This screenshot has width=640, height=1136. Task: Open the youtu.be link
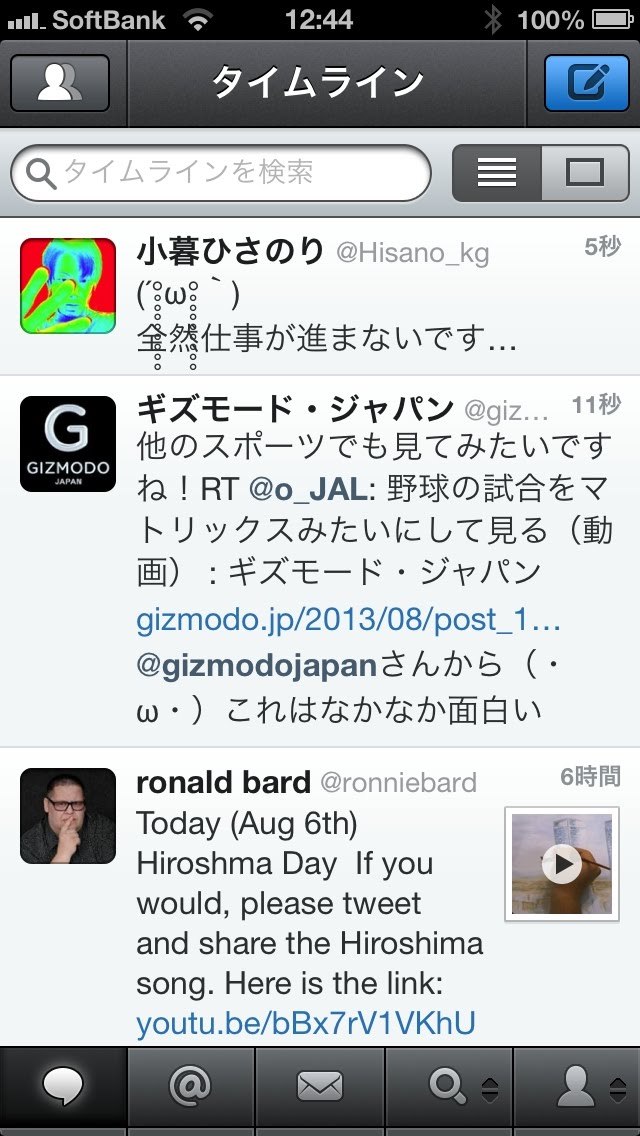point(305,1023)
